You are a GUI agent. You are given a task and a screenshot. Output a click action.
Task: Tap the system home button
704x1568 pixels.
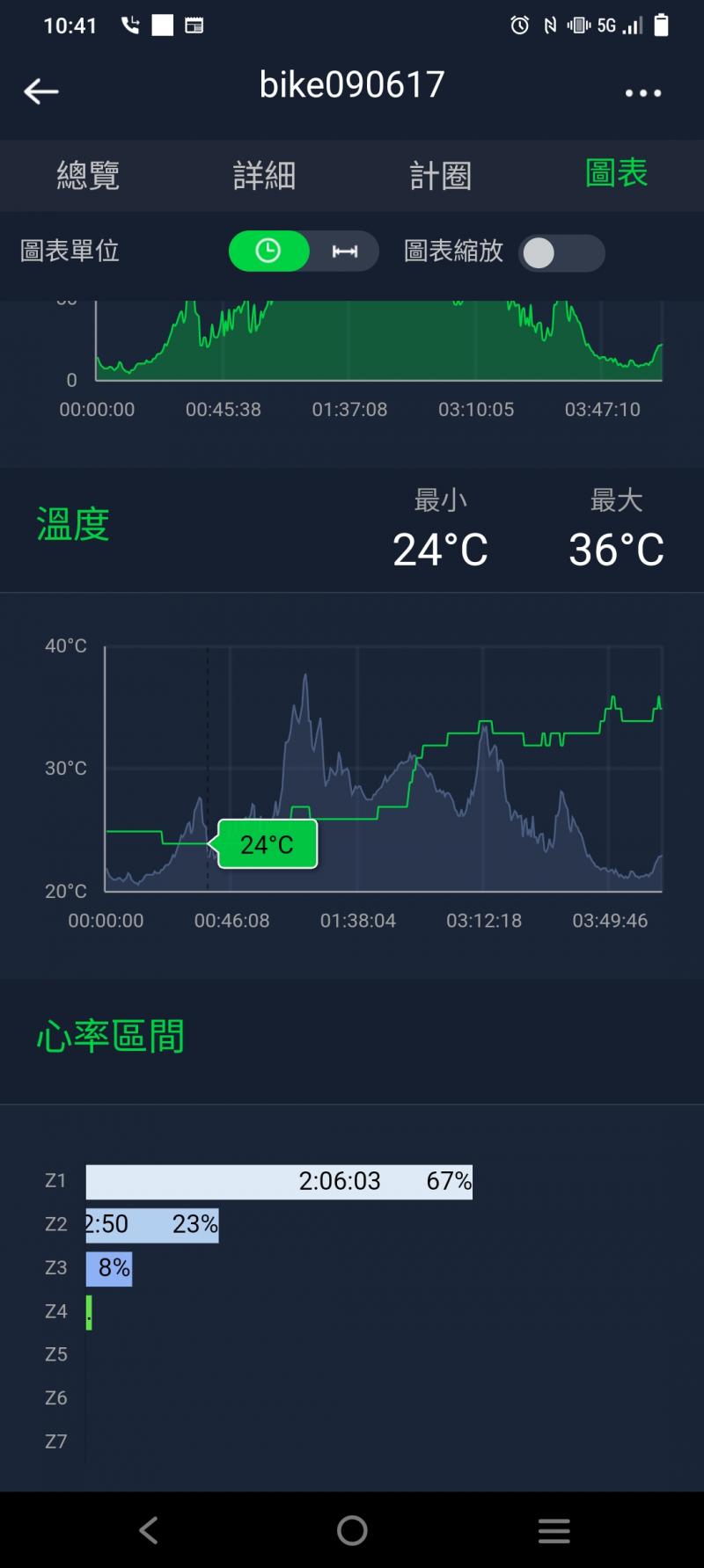(352, 1530)
